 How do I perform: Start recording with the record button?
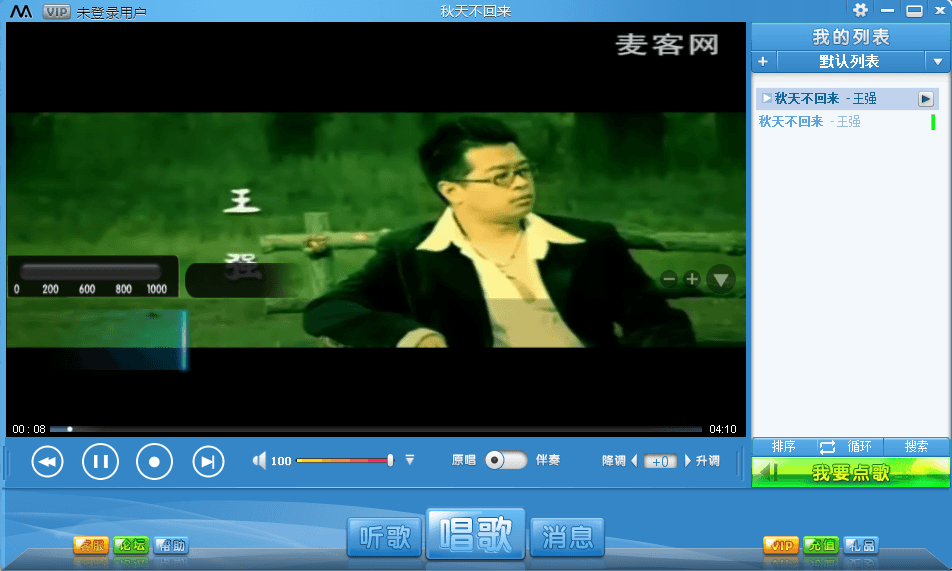pos(154,461)
